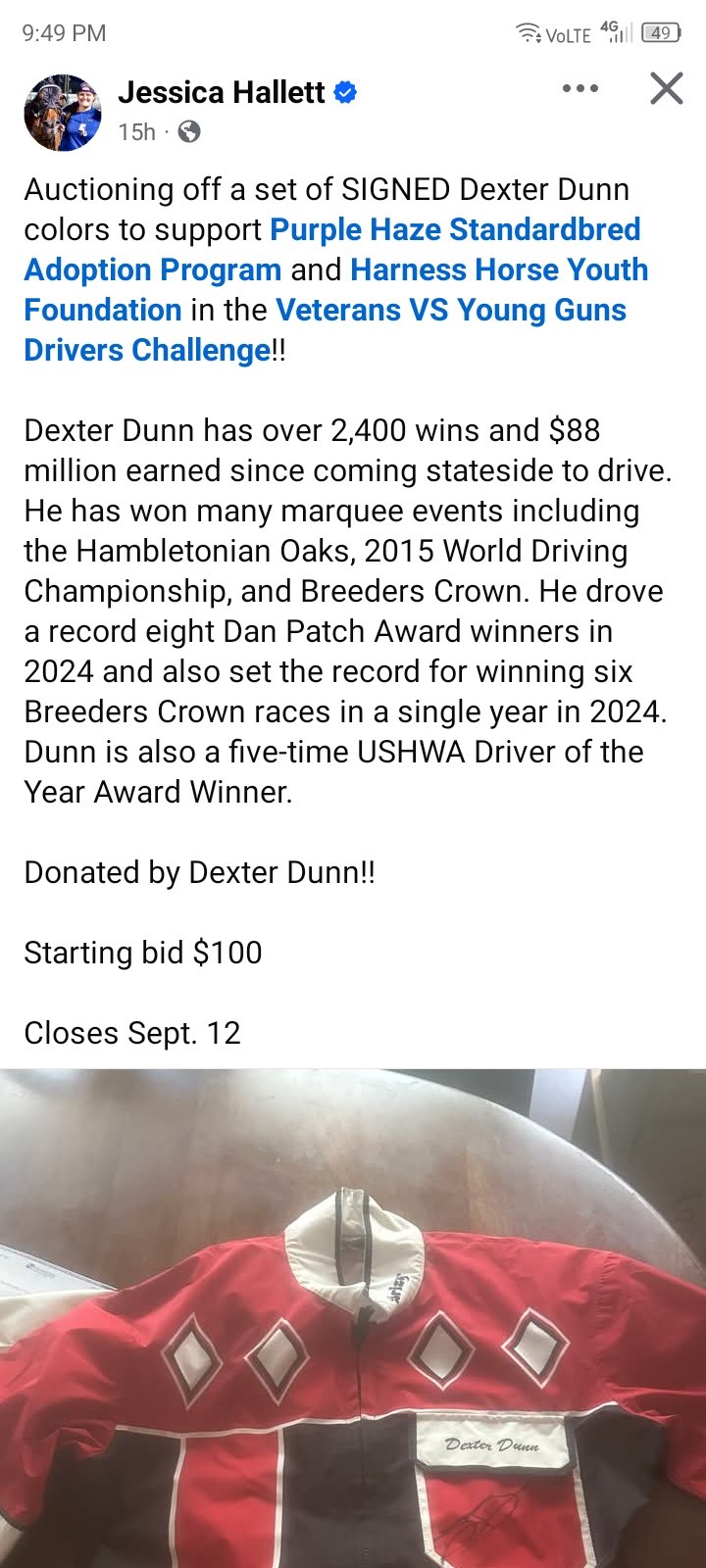
Task: Open the three-dot post options menu
Action: click(x=580, y=89)
